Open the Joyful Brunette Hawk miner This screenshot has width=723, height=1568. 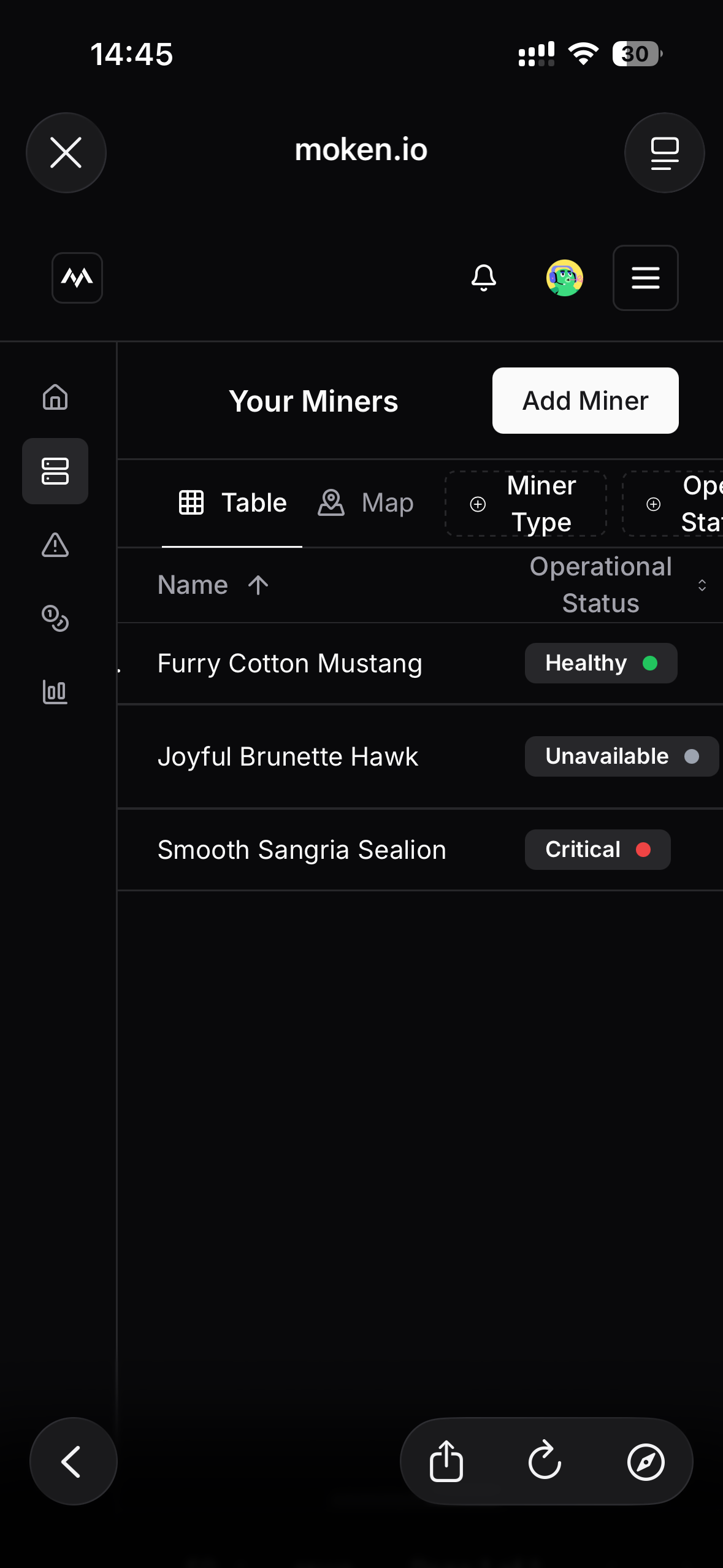coord(288,757)
